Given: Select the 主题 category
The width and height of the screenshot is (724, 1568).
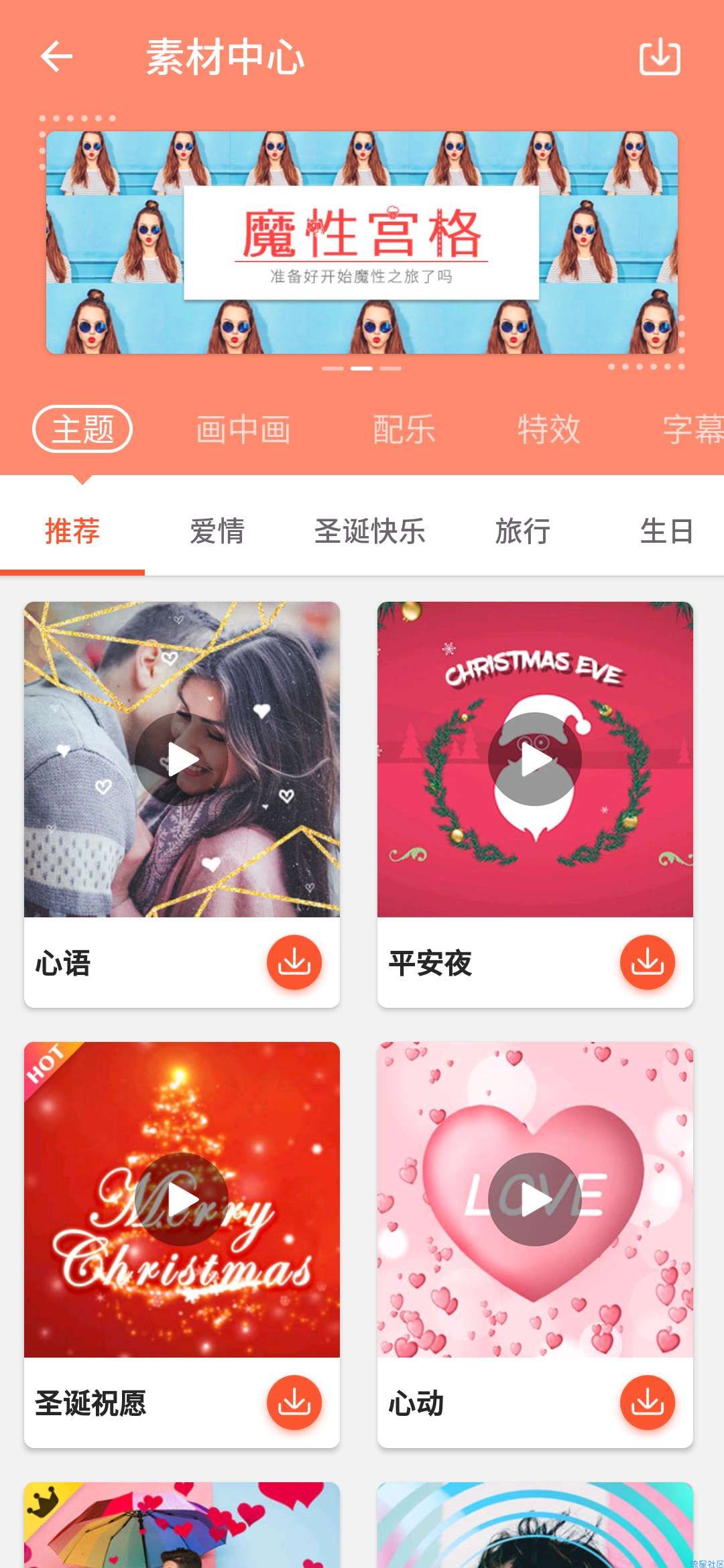Looking at the screenshot, I should (82, 429).
